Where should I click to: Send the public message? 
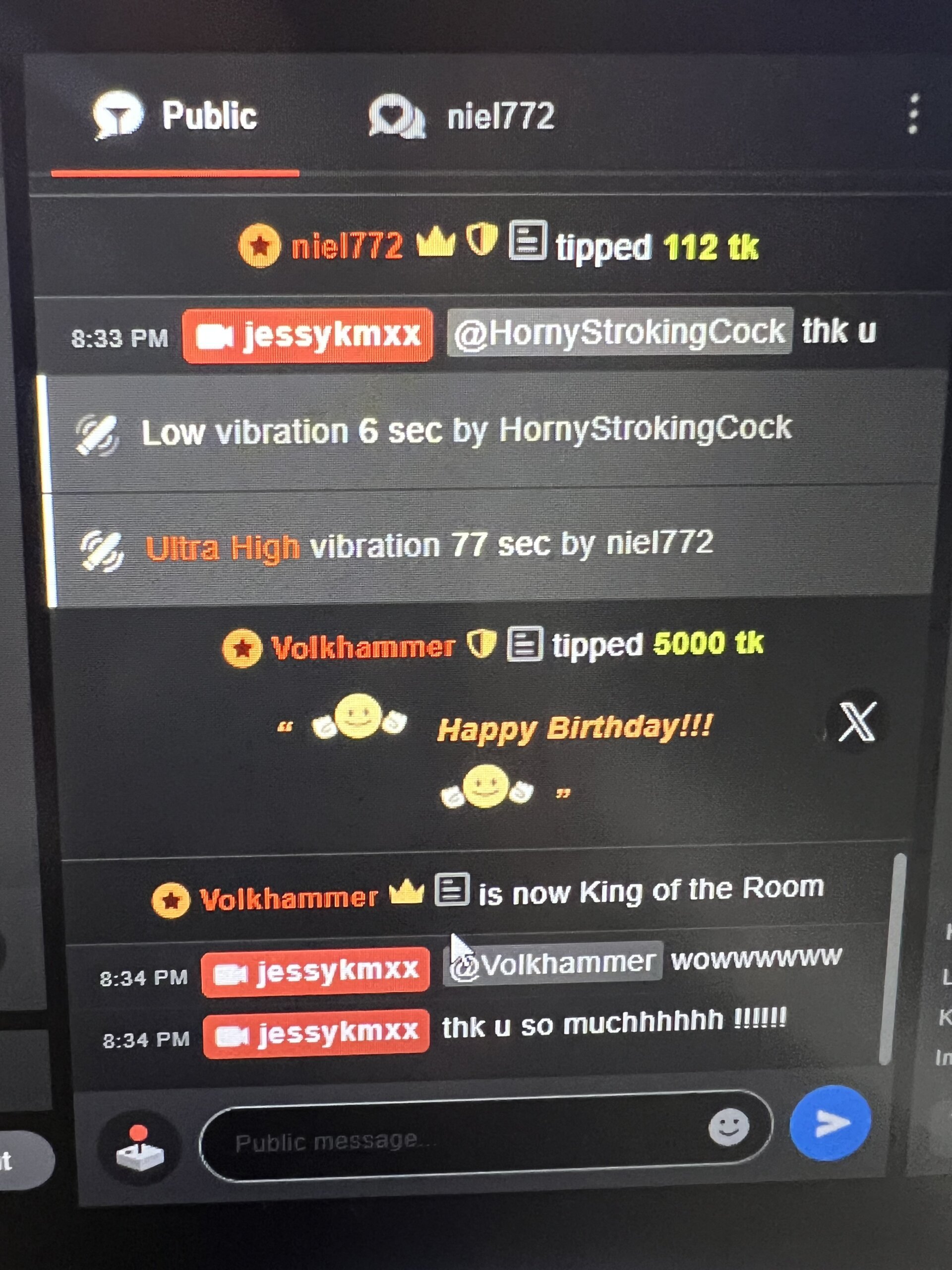pos(830,1123)
